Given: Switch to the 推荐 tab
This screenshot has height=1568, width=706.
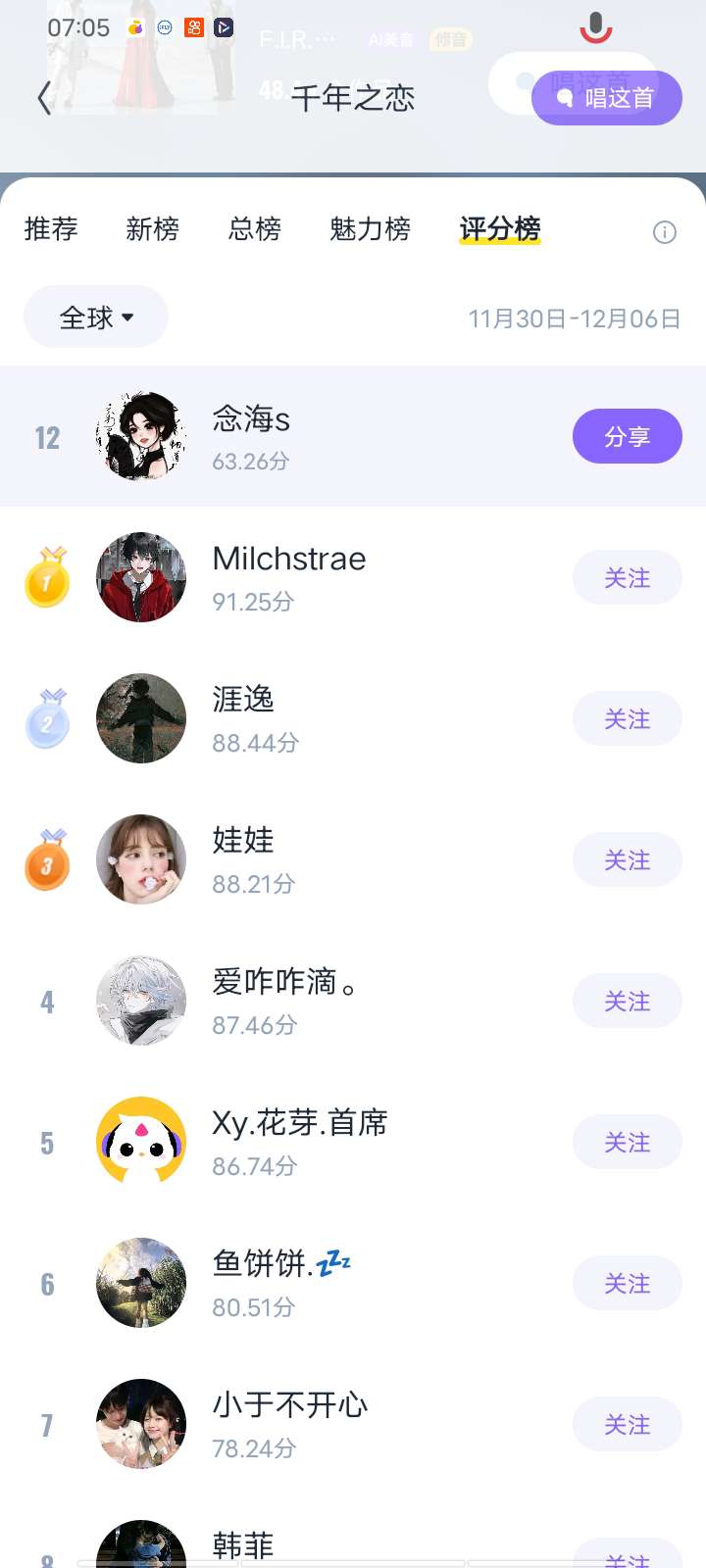Looking at the screenshot, I should 51,229.
